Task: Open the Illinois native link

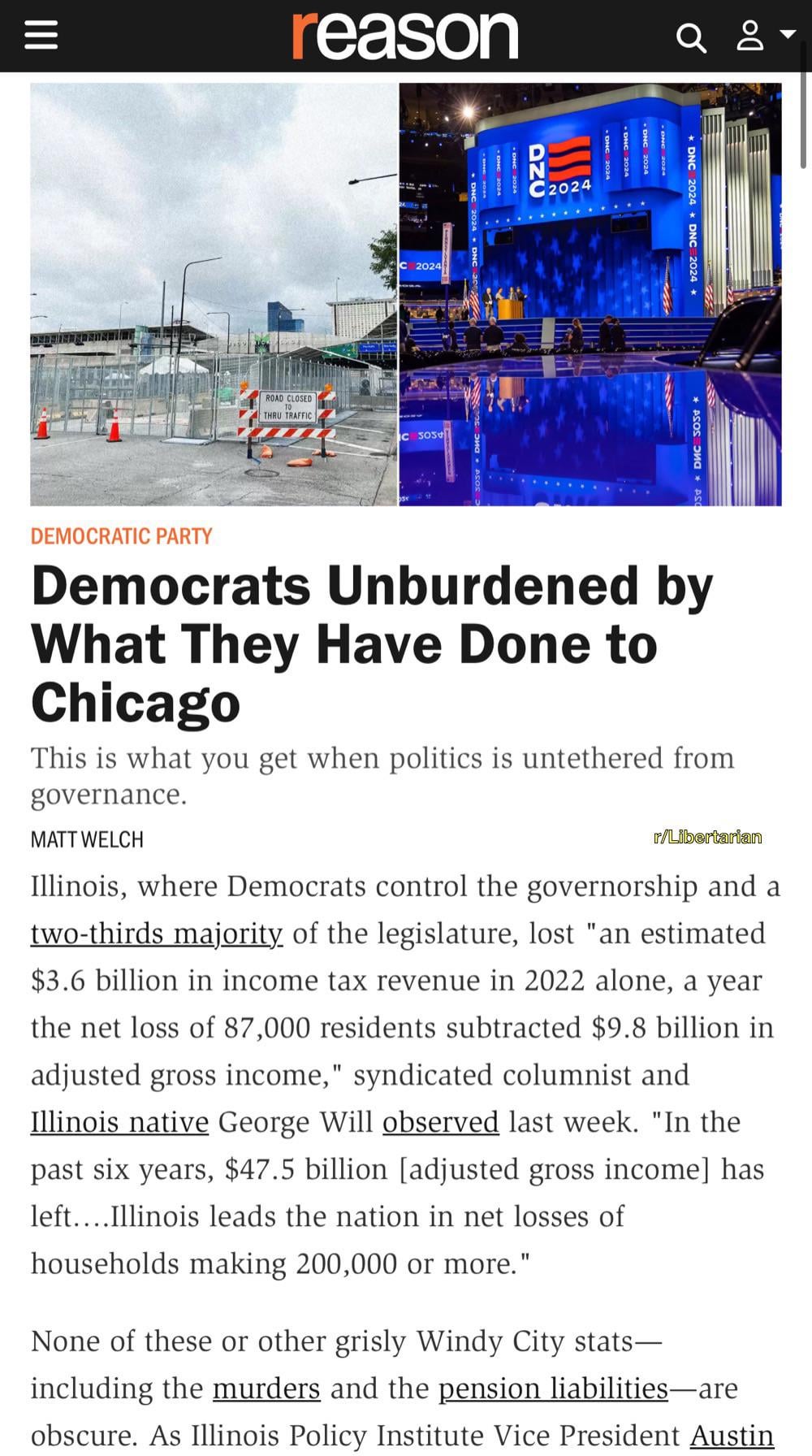Action: [119, 1122]
